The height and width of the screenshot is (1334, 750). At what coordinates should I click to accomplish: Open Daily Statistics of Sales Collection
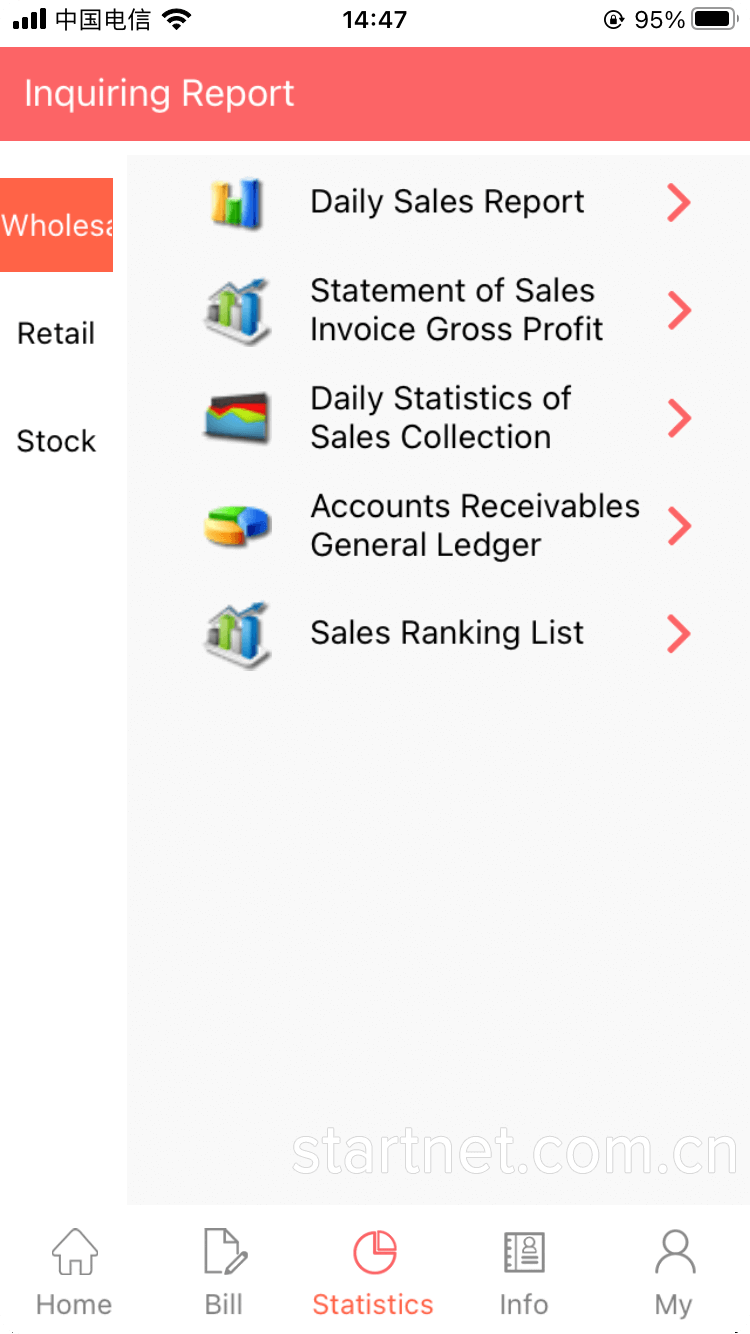pos(438,418)
